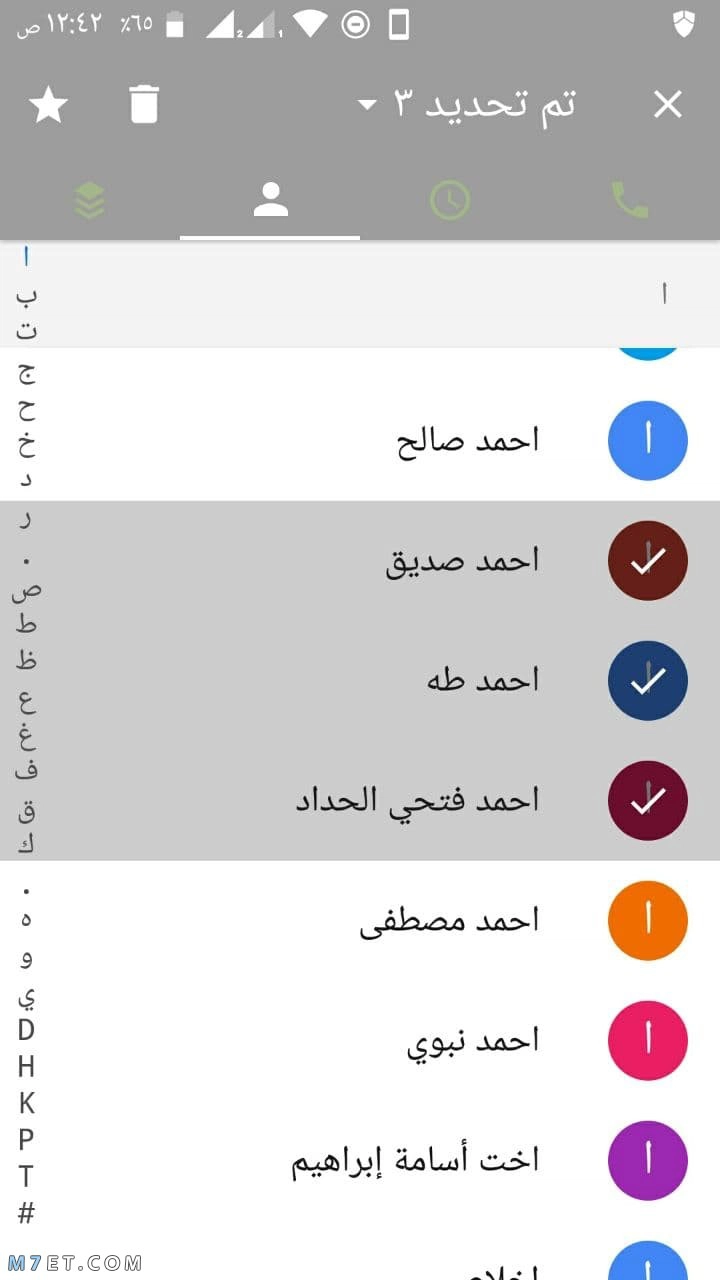The image size is (720, 1280).
Task: Deselect احمد فتحي الحداد
Action: click(x=360, y=800)
